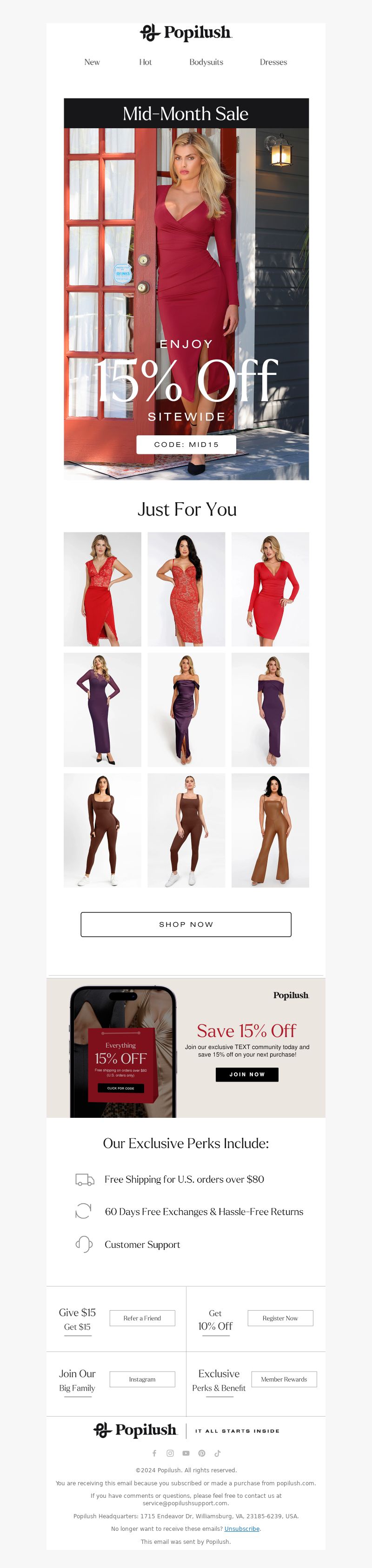Tap Register Now for 10% off
The image size is (372, 1568).
tap(280, 1318)
